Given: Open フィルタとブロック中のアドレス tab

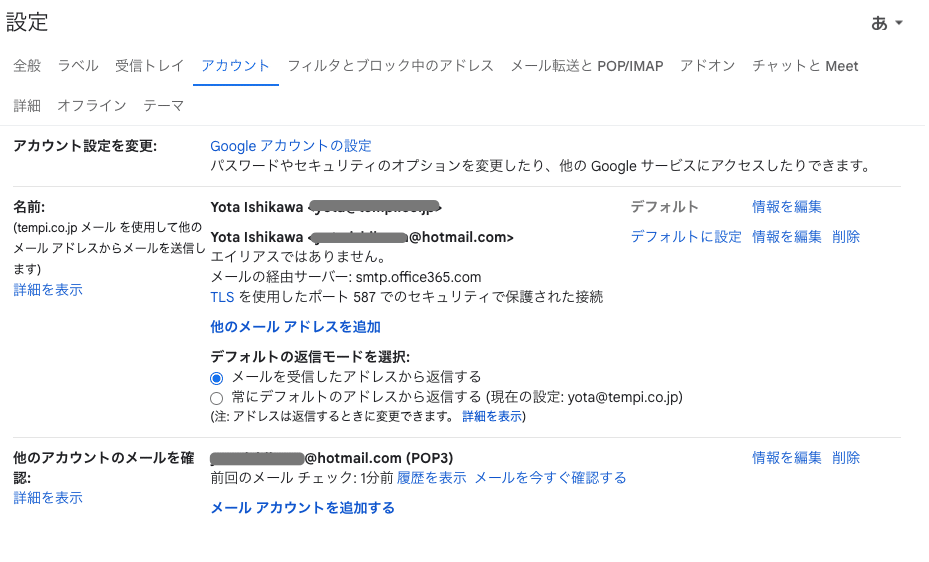Looking at the screenshot, I should (390, 66).
